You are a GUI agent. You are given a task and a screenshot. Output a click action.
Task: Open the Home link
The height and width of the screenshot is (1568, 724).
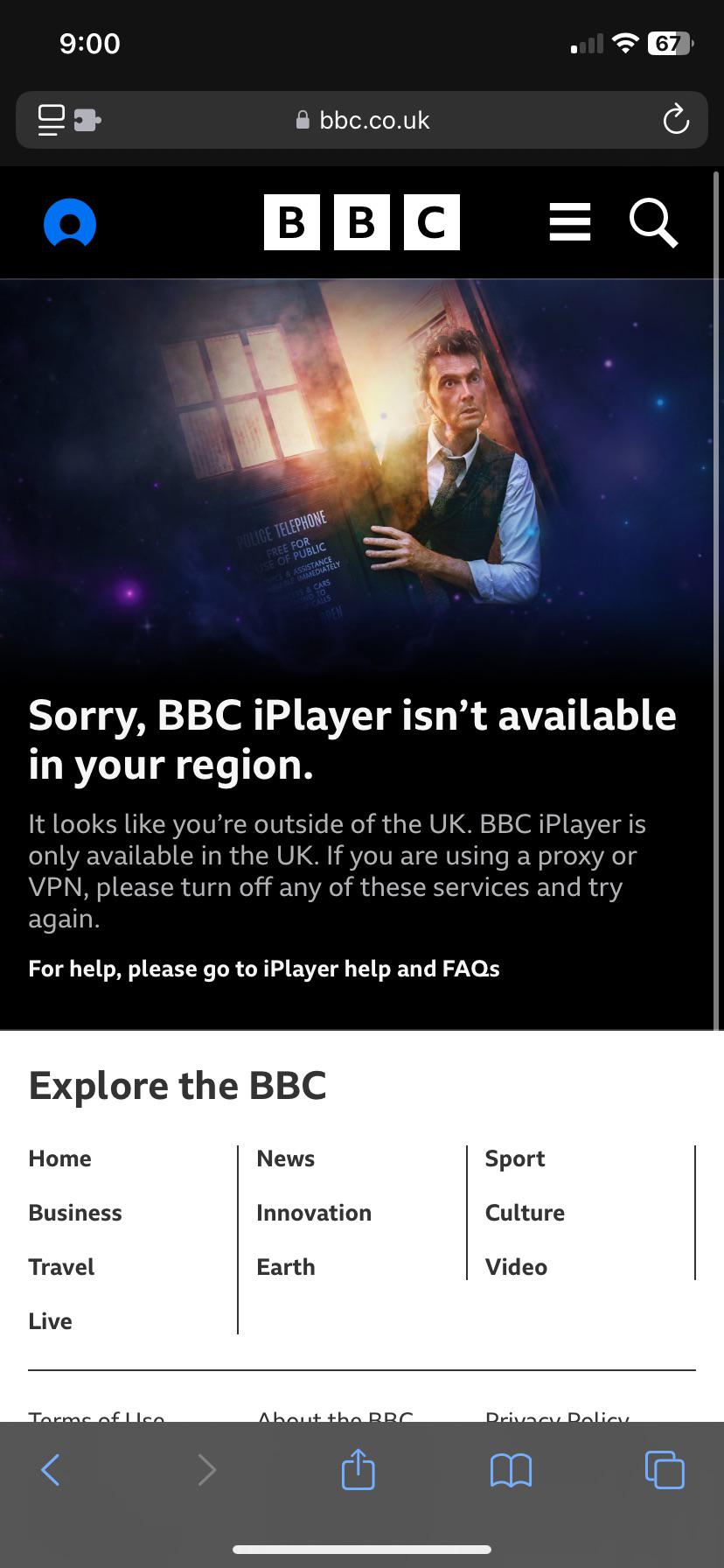coord(59,1158)
